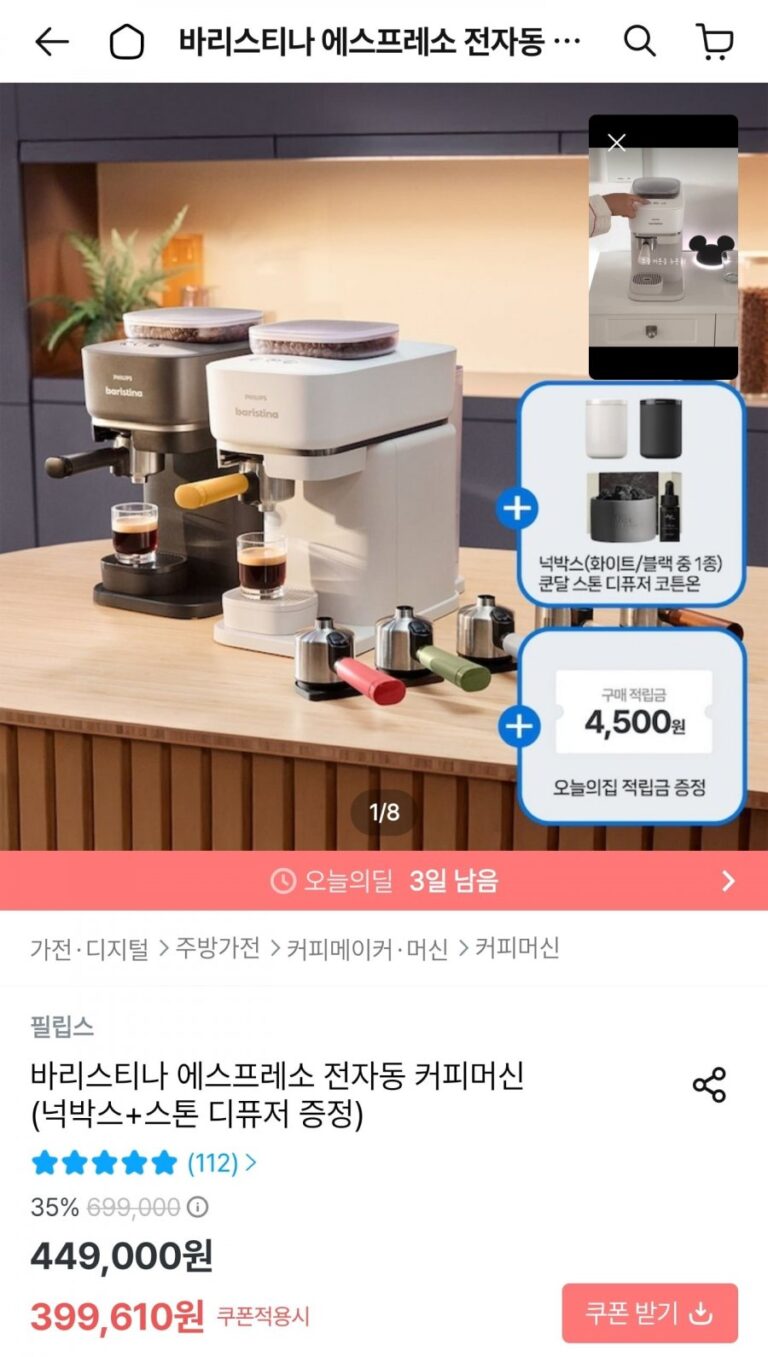
Task: Close the floating video preview
Action: 617,143
